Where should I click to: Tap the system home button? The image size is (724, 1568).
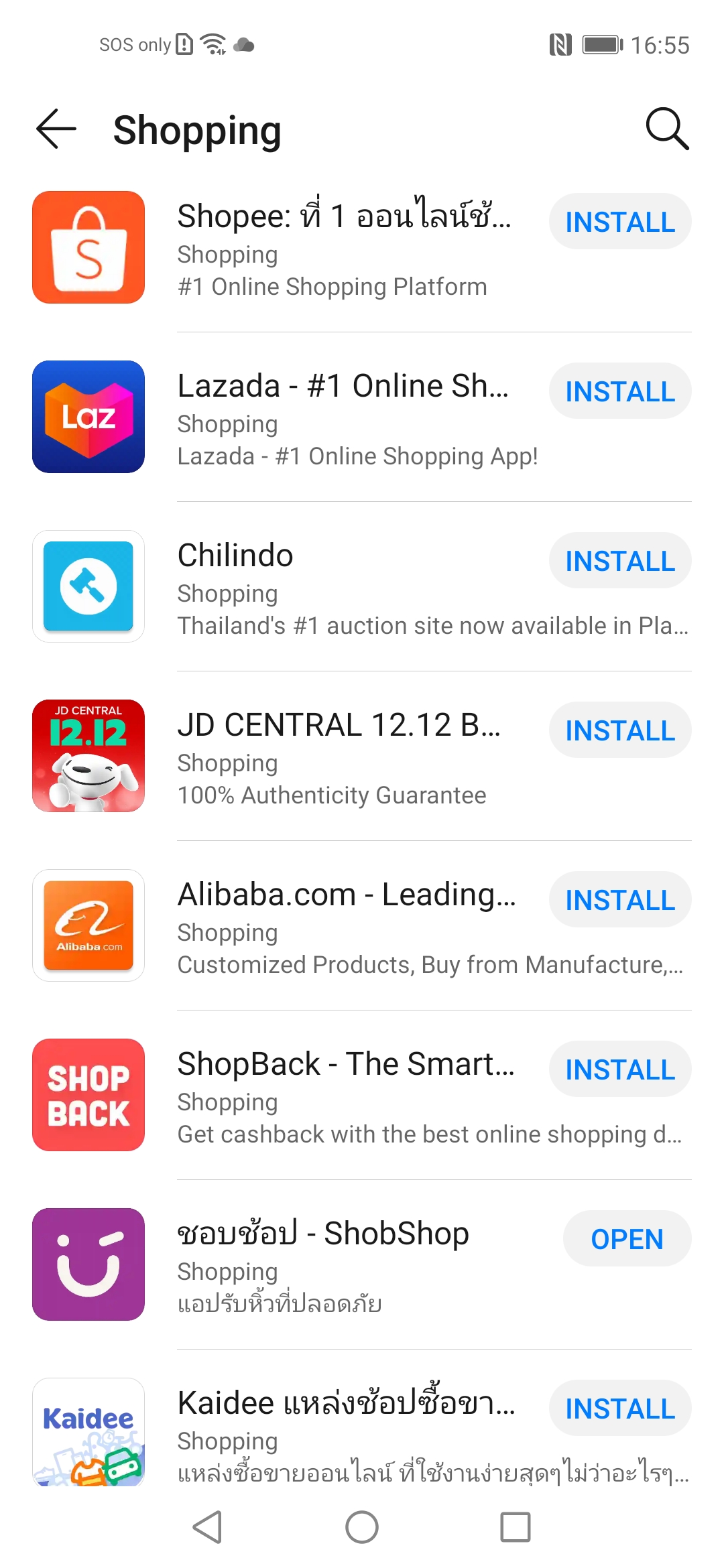(362, 1527)
